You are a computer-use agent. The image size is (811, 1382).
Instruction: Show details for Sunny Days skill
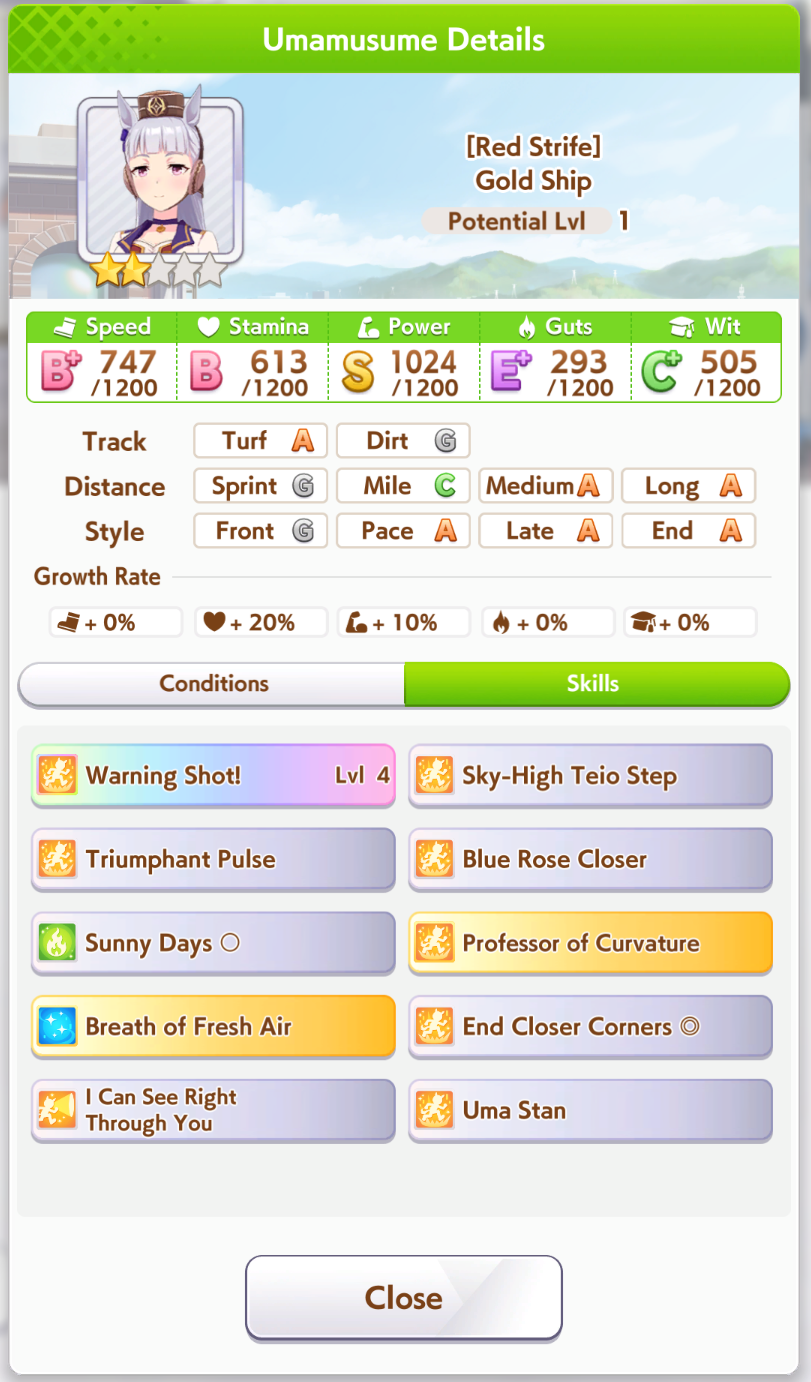[213, 943]
